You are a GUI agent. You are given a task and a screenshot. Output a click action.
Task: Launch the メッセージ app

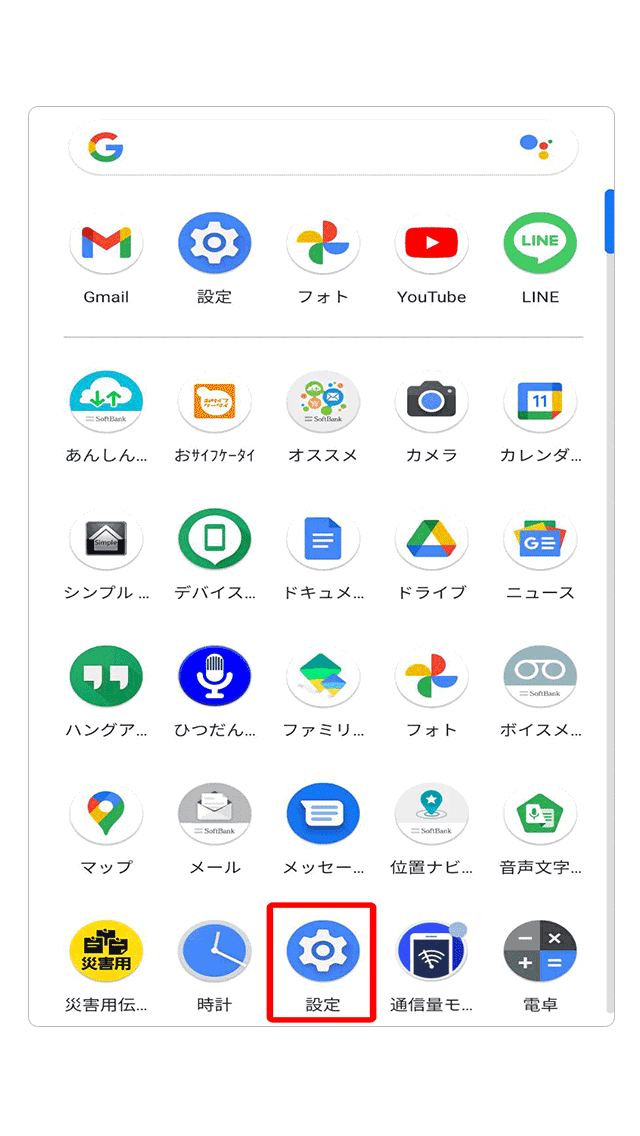tap(322, 815)
